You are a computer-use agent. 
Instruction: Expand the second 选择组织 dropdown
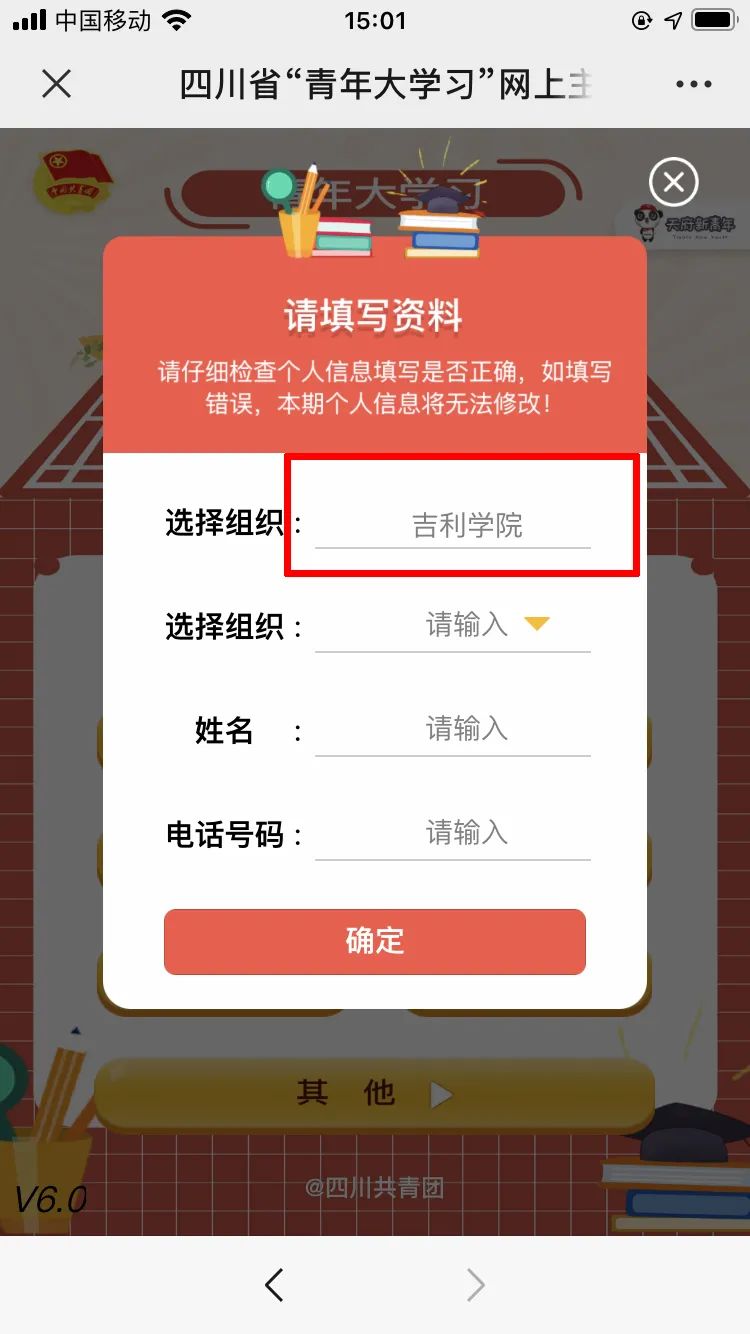pos(537,625)
